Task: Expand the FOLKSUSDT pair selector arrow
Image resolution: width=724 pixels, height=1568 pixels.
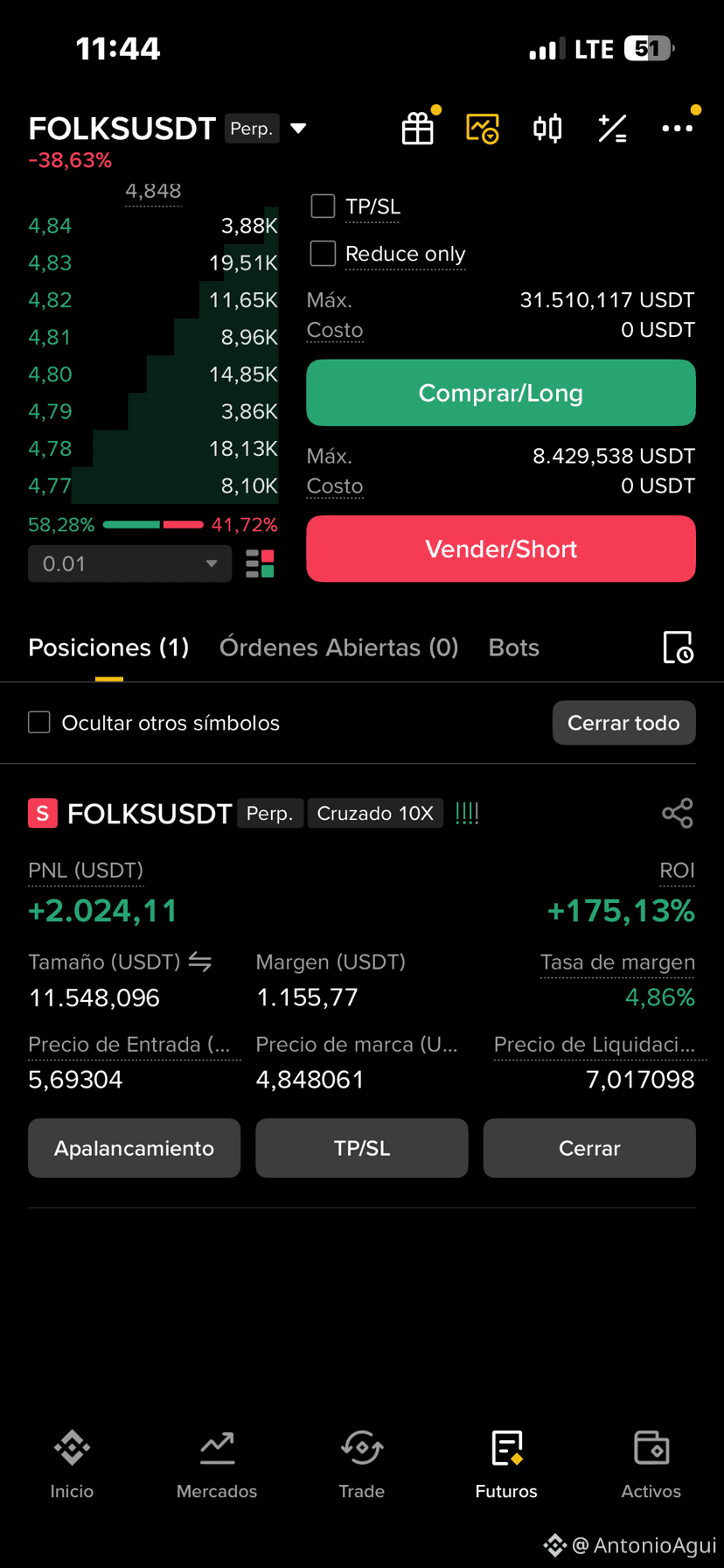Action: click(298, 129)
